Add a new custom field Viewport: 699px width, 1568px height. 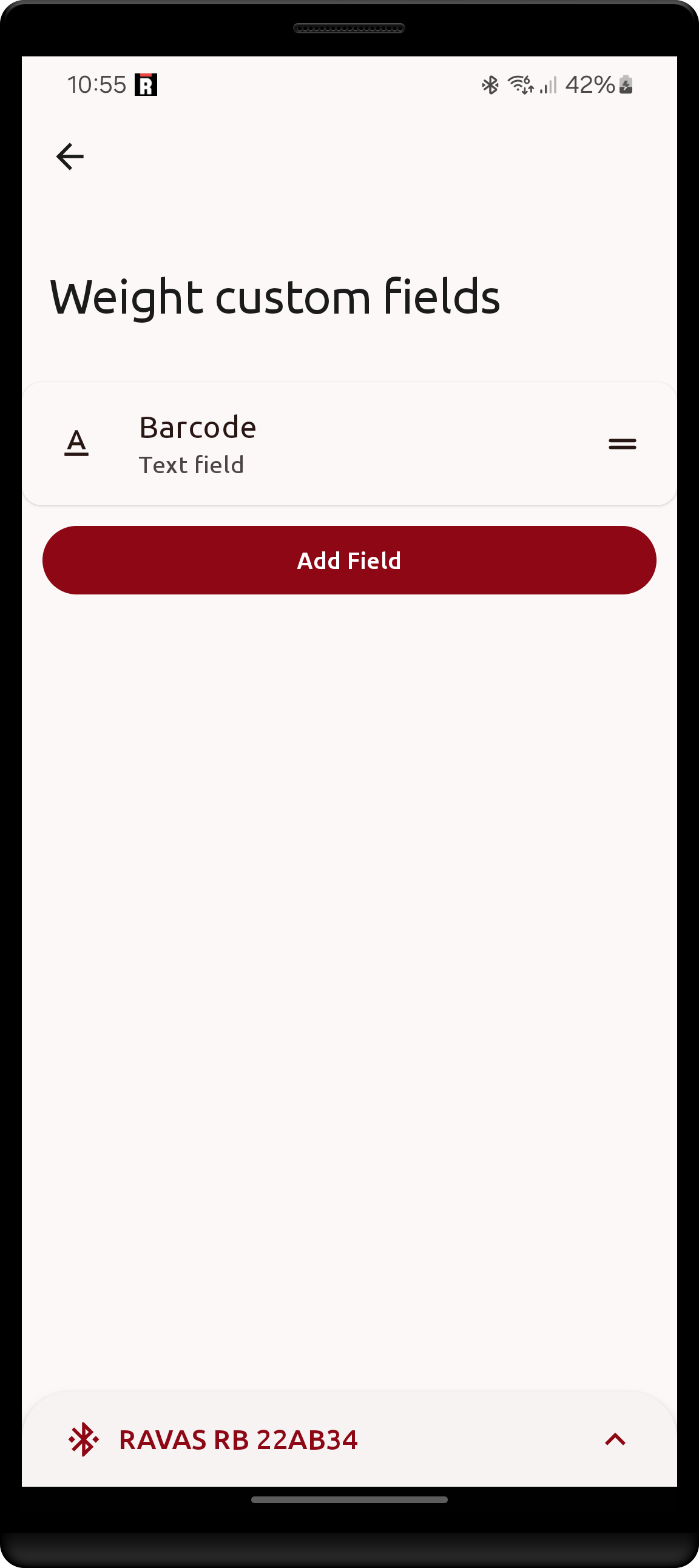[349, 560]
